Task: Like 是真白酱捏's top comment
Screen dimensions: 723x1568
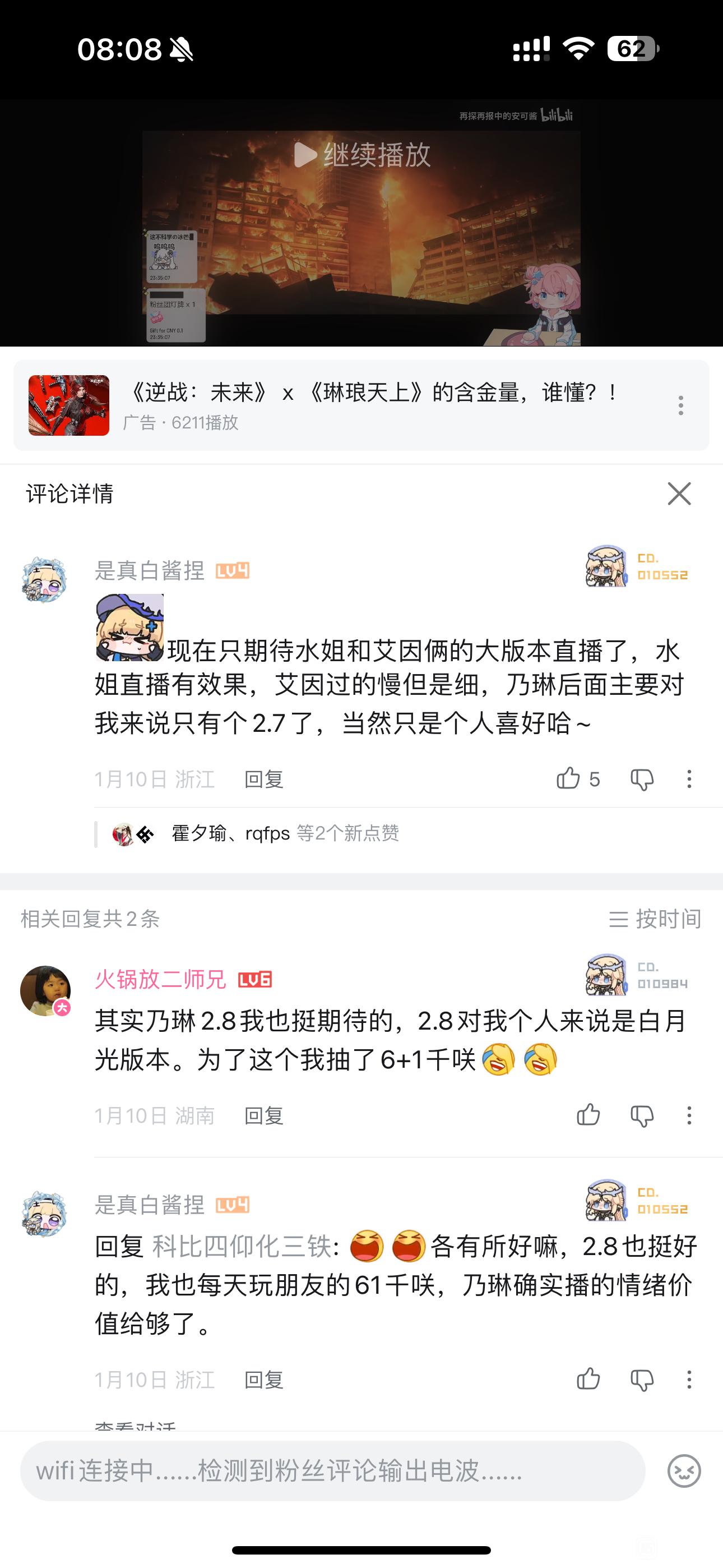Action: [x=568, y=778]
